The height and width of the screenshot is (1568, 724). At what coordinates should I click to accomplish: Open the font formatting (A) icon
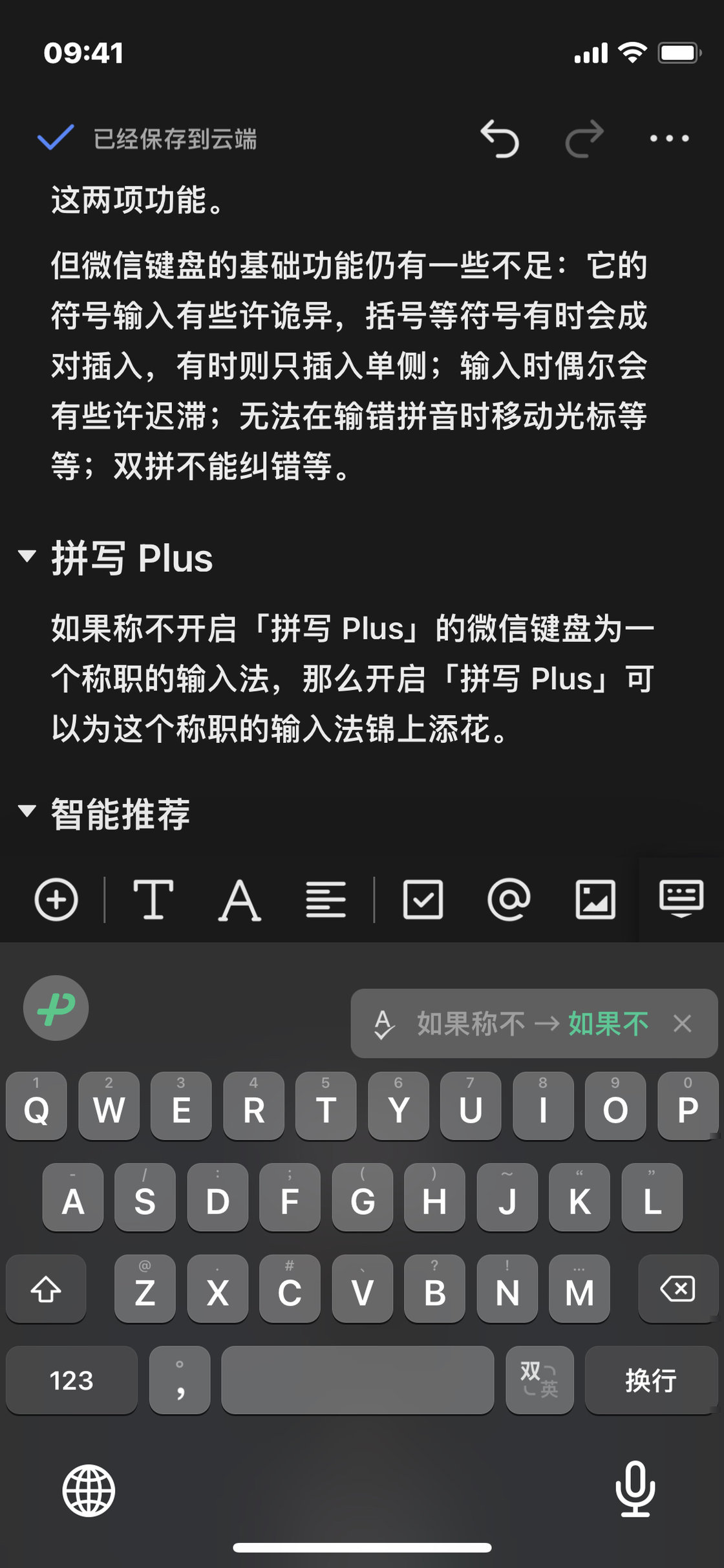pos(239,899)
